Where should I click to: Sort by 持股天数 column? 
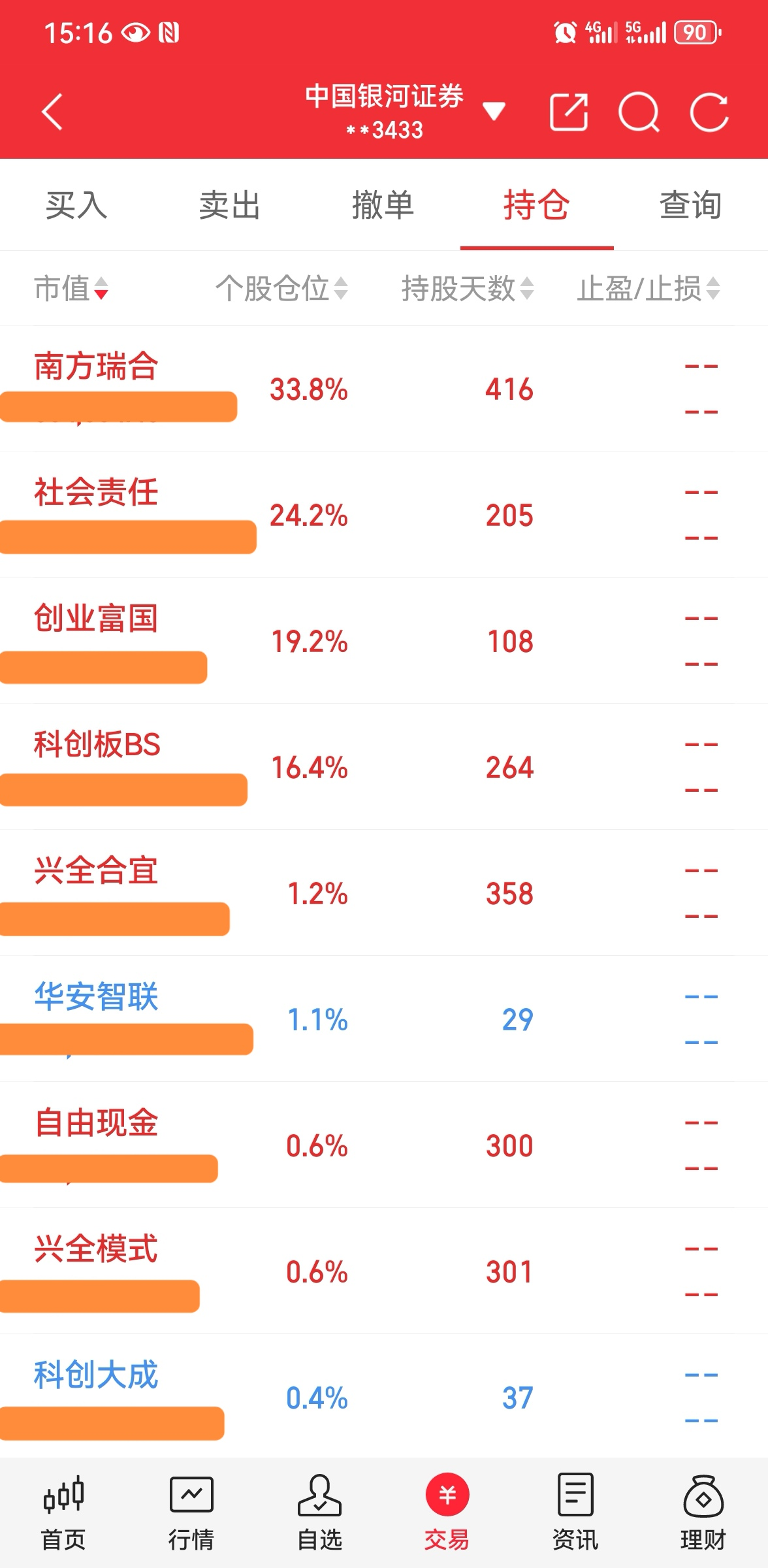[x=468, y=288]
